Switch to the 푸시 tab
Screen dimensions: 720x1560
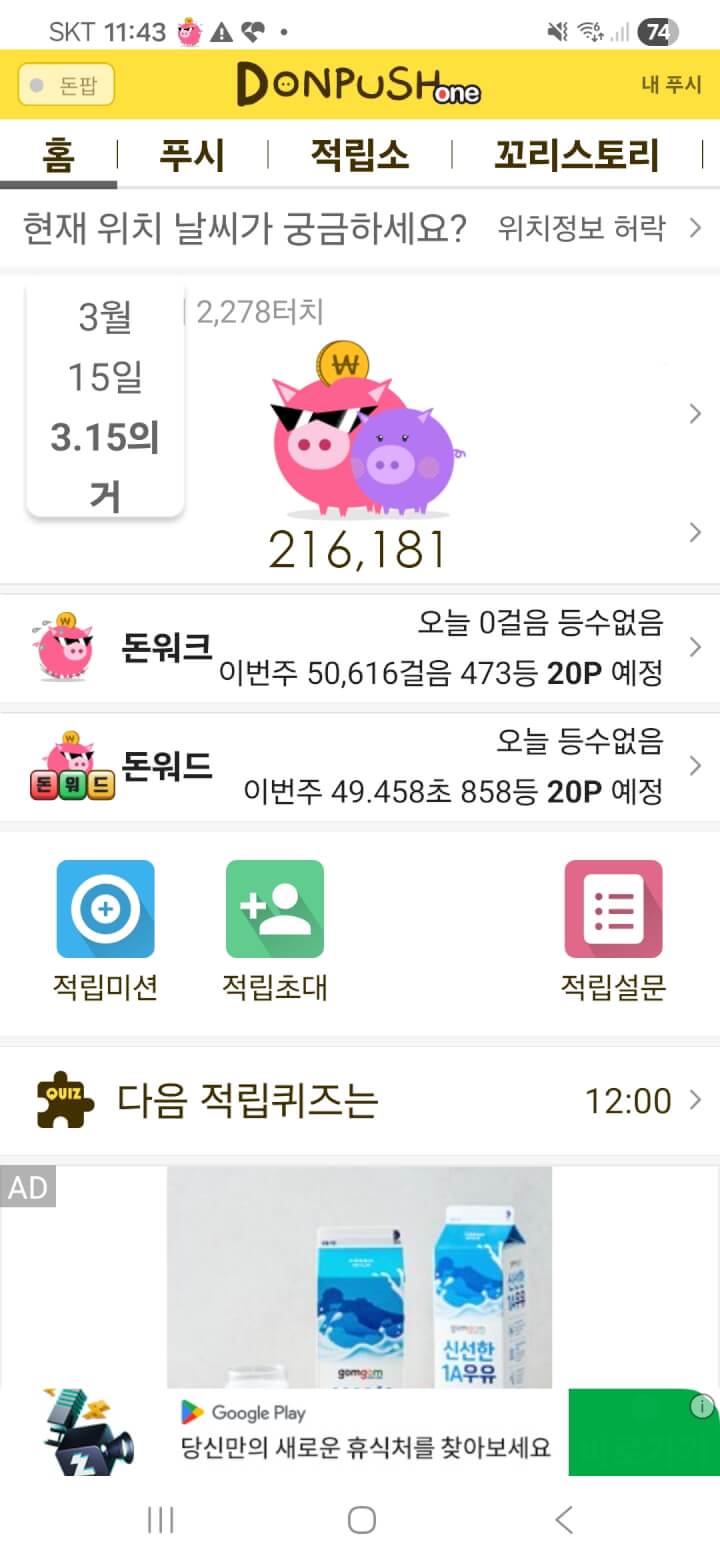[192, 155]
